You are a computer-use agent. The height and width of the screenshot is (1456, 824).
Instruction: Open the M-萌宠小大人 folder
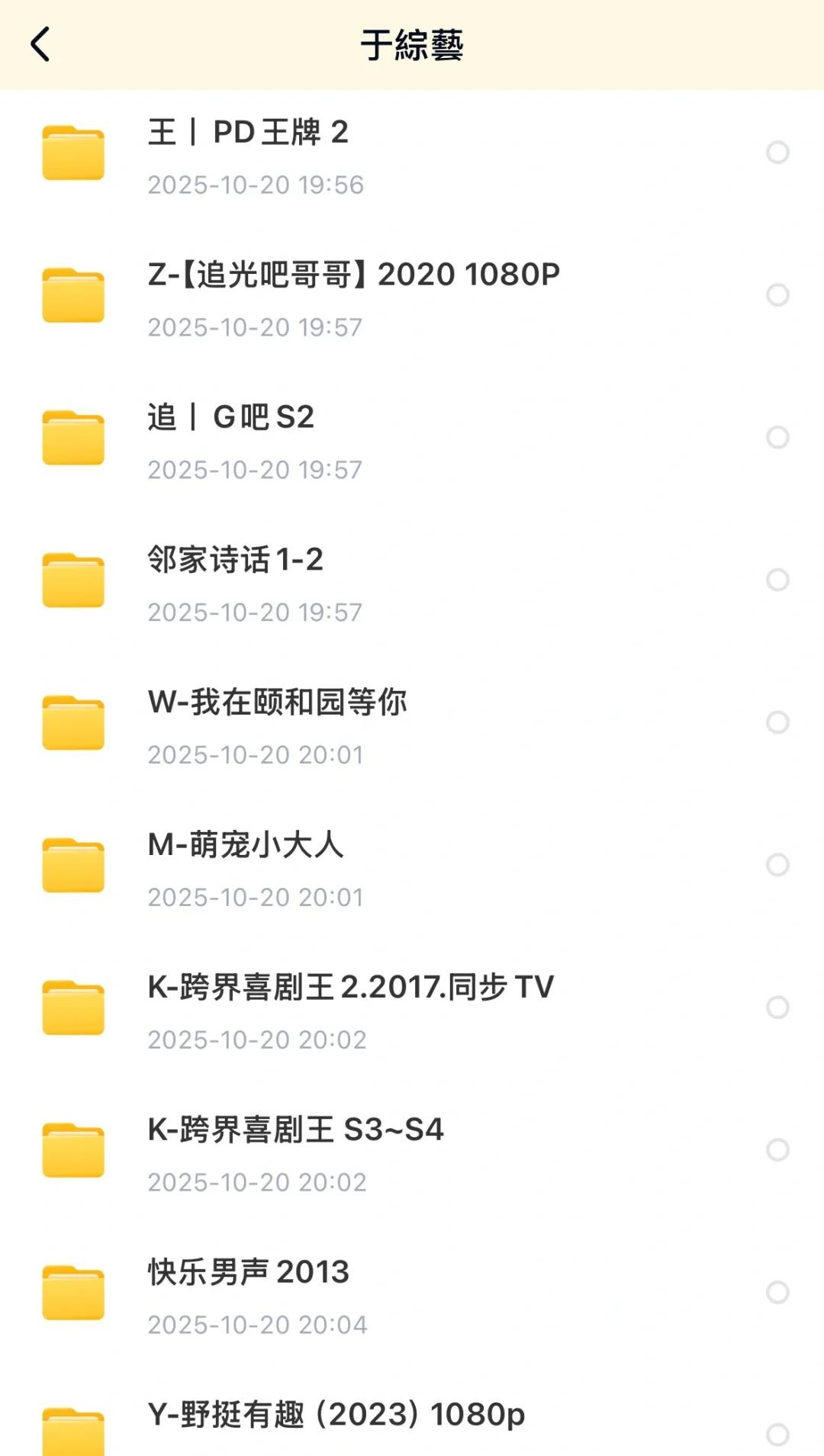[412, 866]
